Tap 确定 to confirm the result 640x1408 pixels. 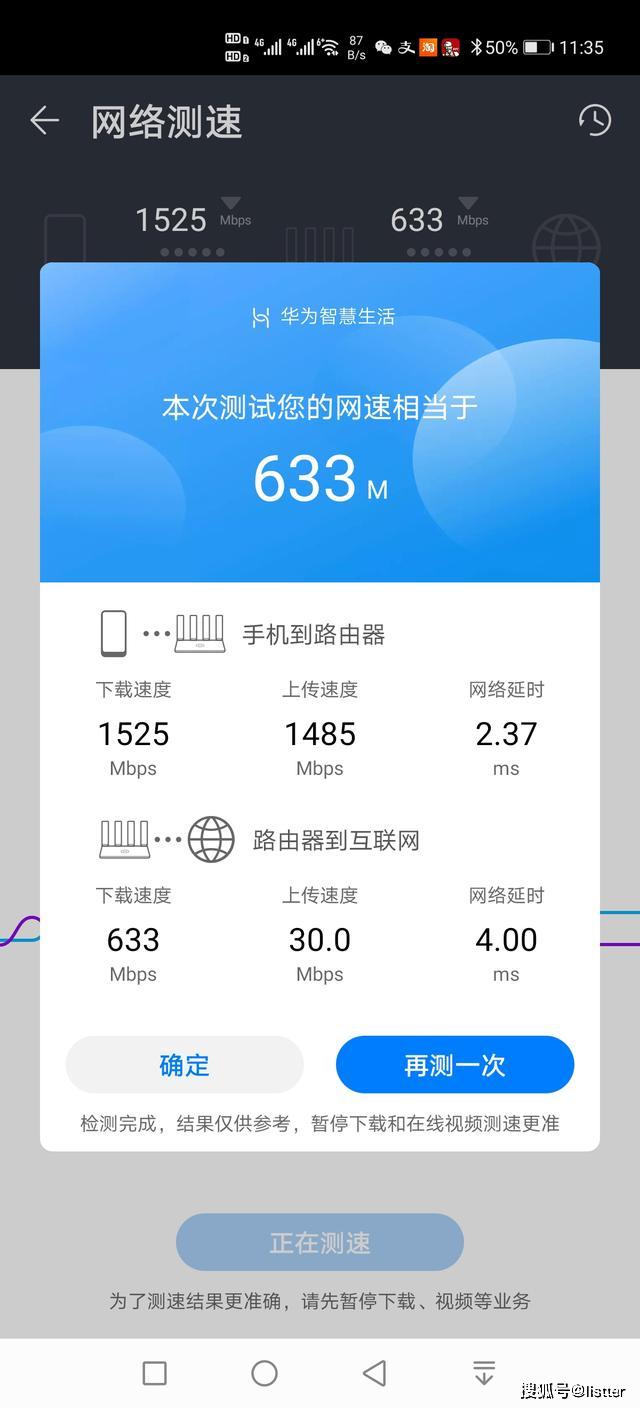click(184, 1065)
